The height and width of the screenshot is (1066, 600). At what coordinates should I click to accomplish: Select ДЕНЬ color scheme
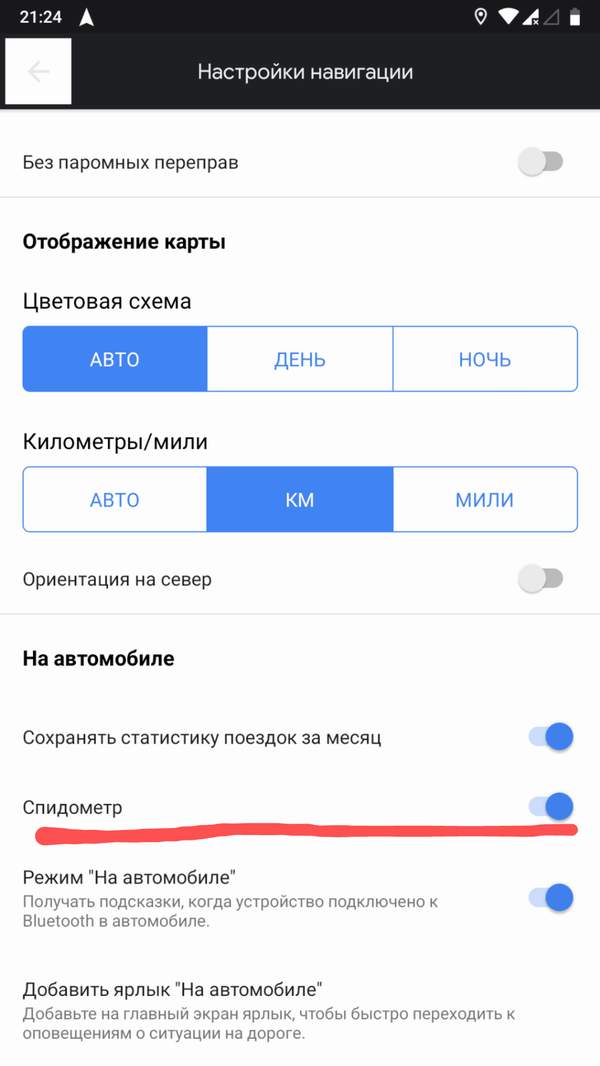pyautogui.click(x=300, y=359)
